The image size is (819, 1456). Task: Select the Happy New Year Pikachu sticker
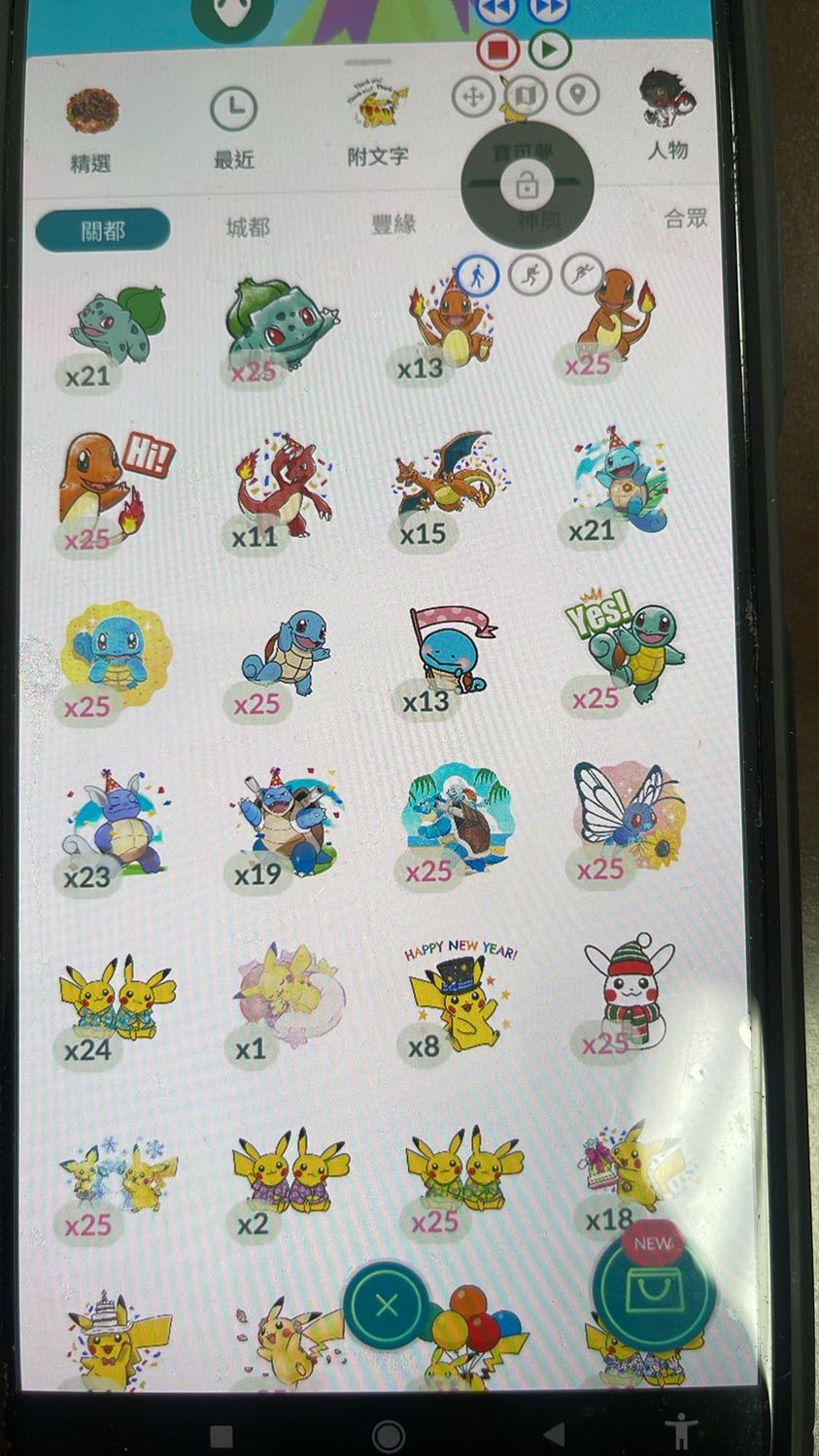coord(455,1000)
